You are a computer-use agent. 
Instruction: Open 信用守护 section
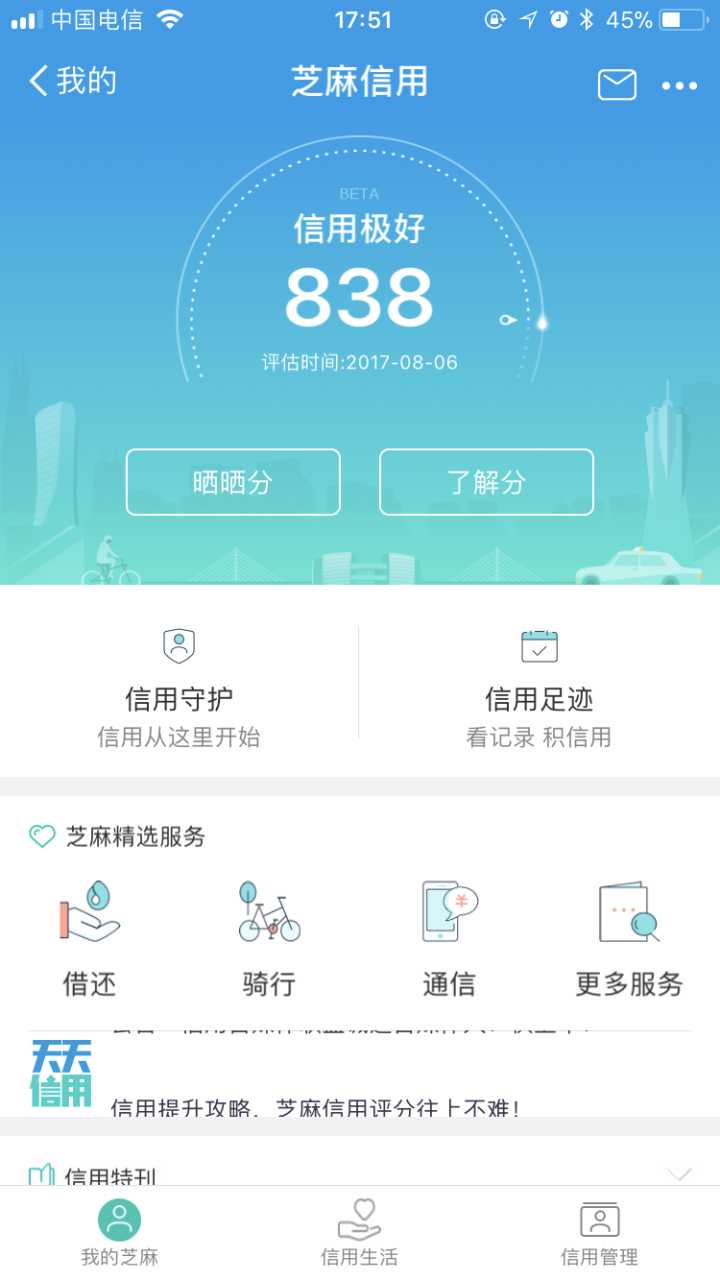pos(179,690)
